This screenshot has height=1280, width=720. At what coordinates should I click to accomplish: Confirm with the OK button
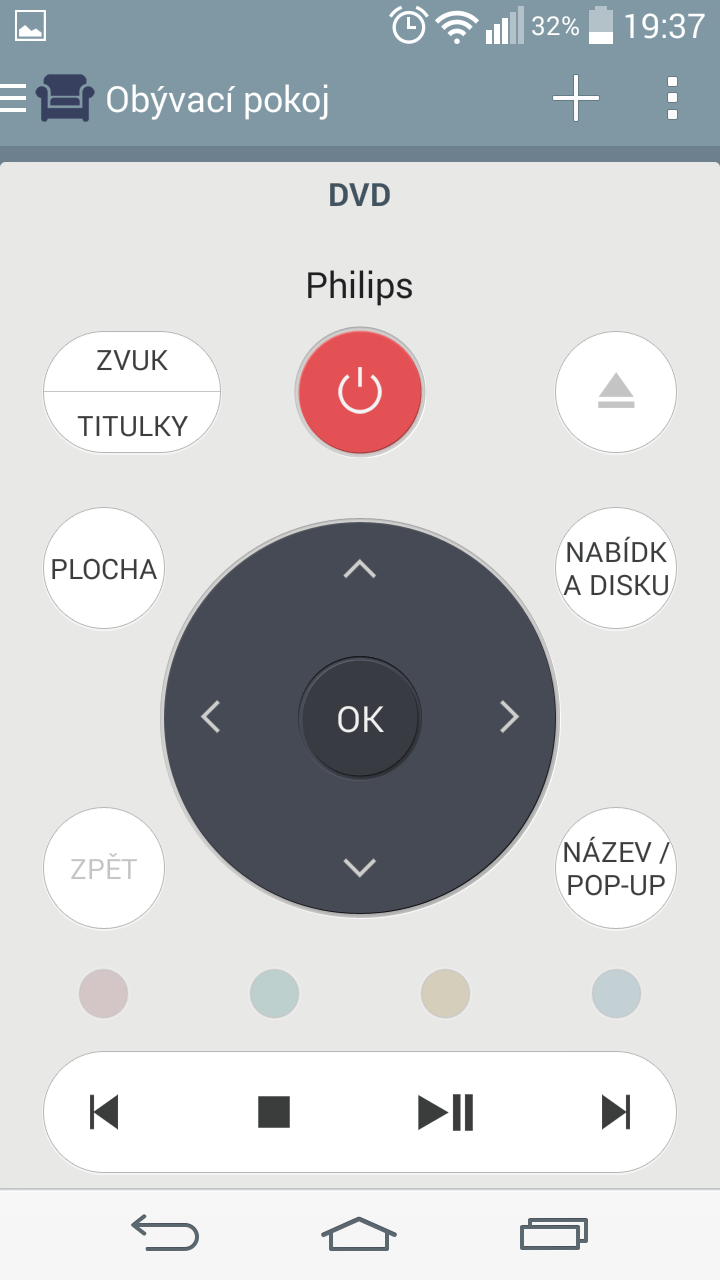pyautogui.click(x=360, y=718)
